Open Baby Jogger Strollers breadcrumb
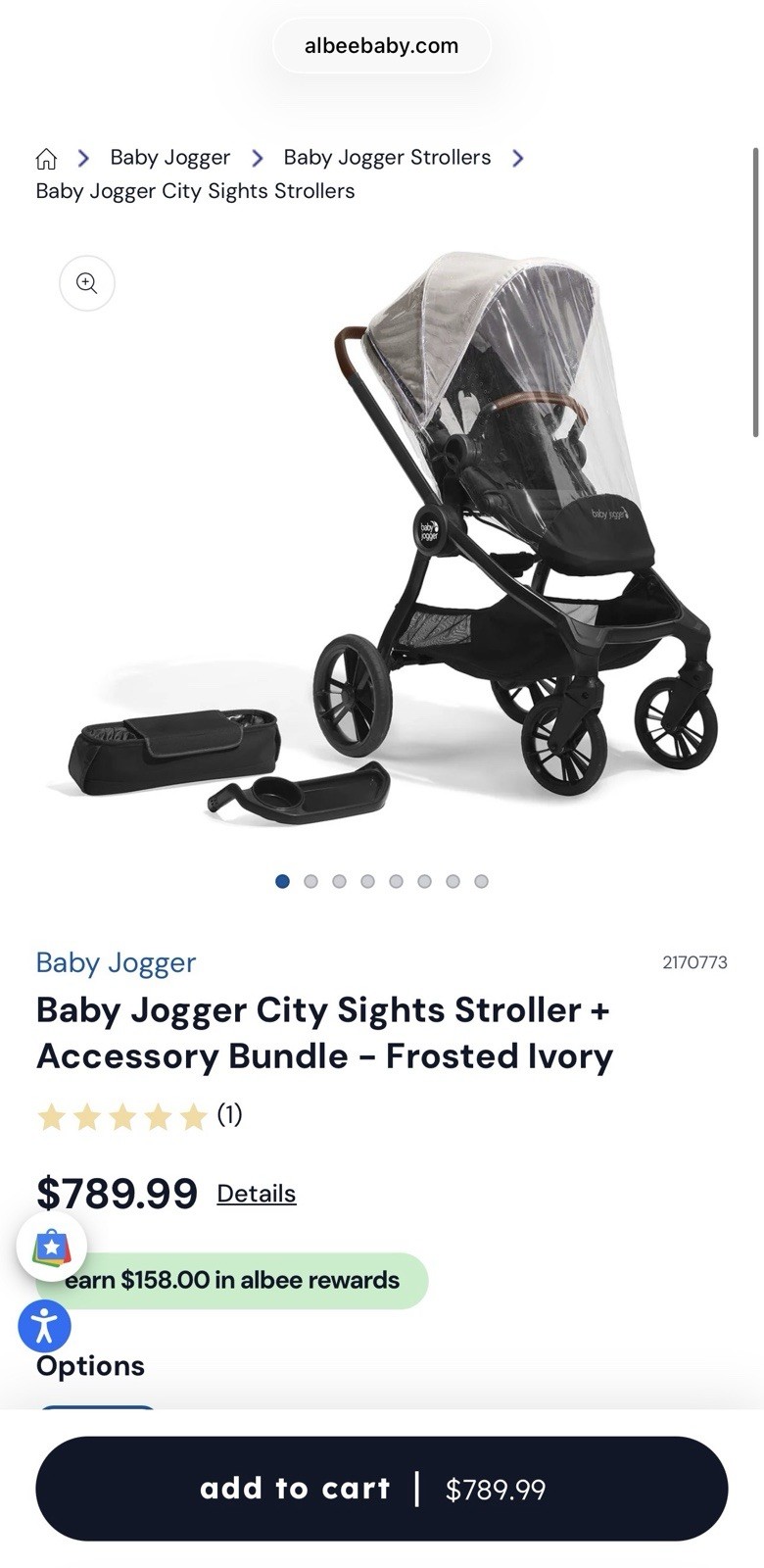The width and height of the screenshot is (764, 1568). click(x=387, y=158)
